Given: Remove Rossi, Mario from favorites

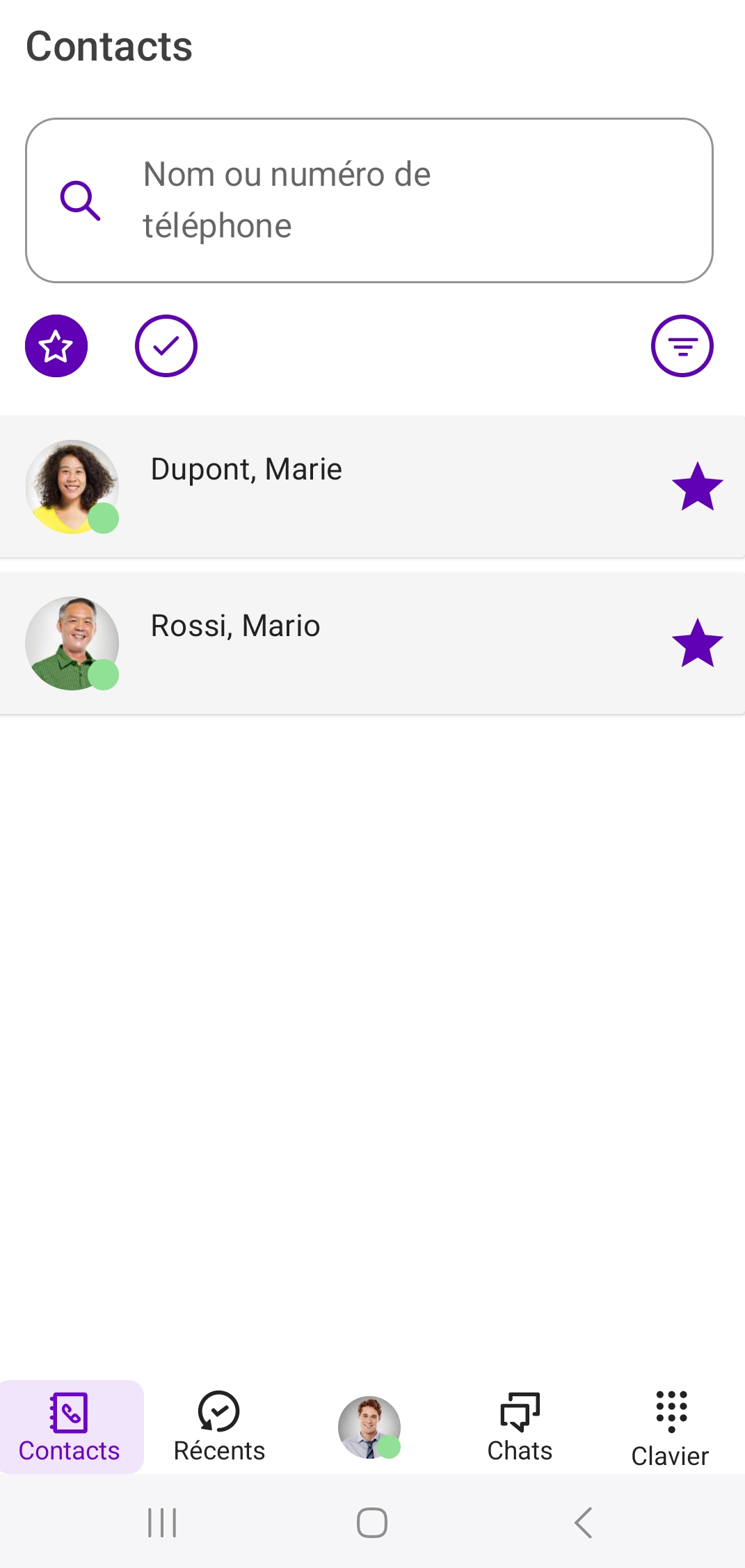Looking at the screenshot, I should tap(697, 644).
